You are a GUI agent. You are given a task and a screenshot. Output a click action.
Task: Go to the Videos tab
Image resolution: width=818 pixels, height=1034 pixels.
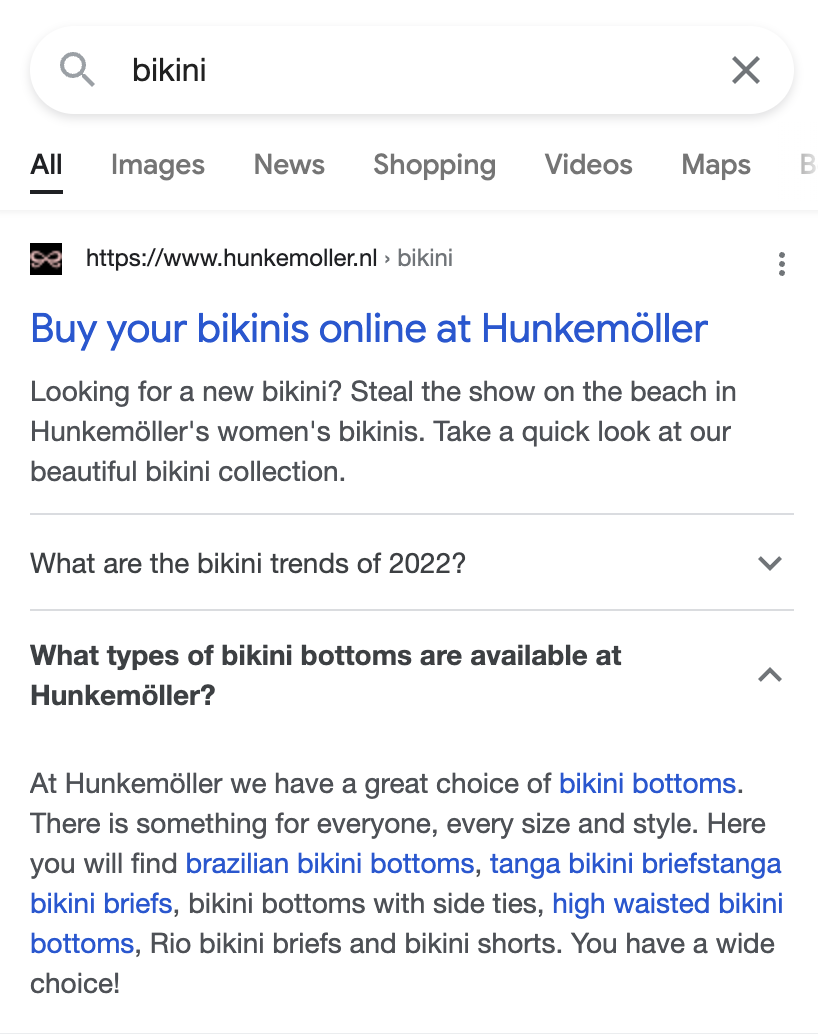[588, 165]
